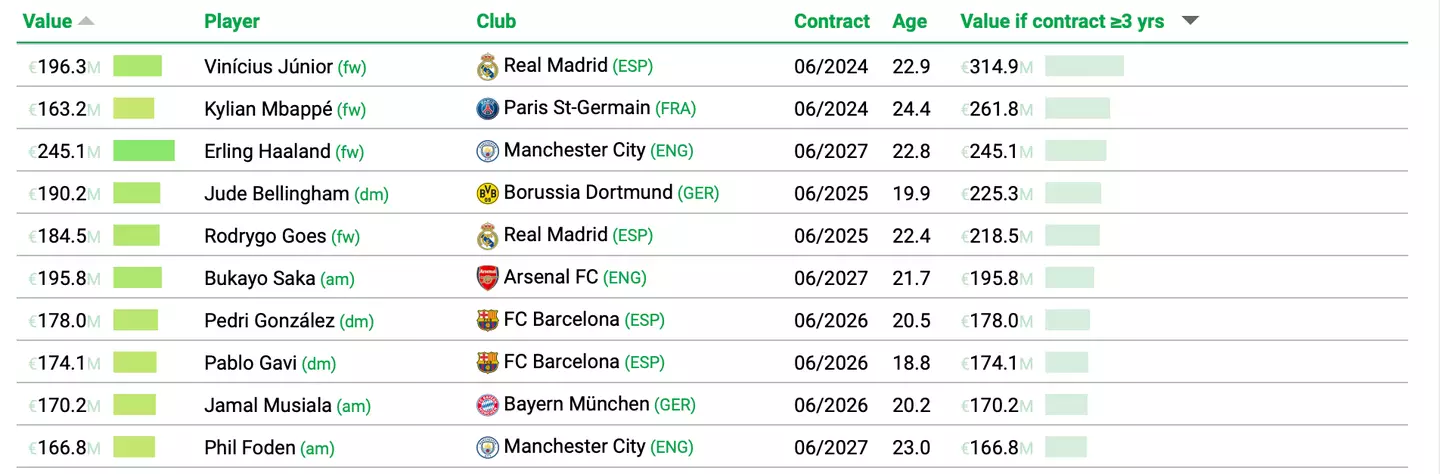The width and height of the screenshot is (1440, 474).
Task: Sort the list by the Club header
Action: 496,21
